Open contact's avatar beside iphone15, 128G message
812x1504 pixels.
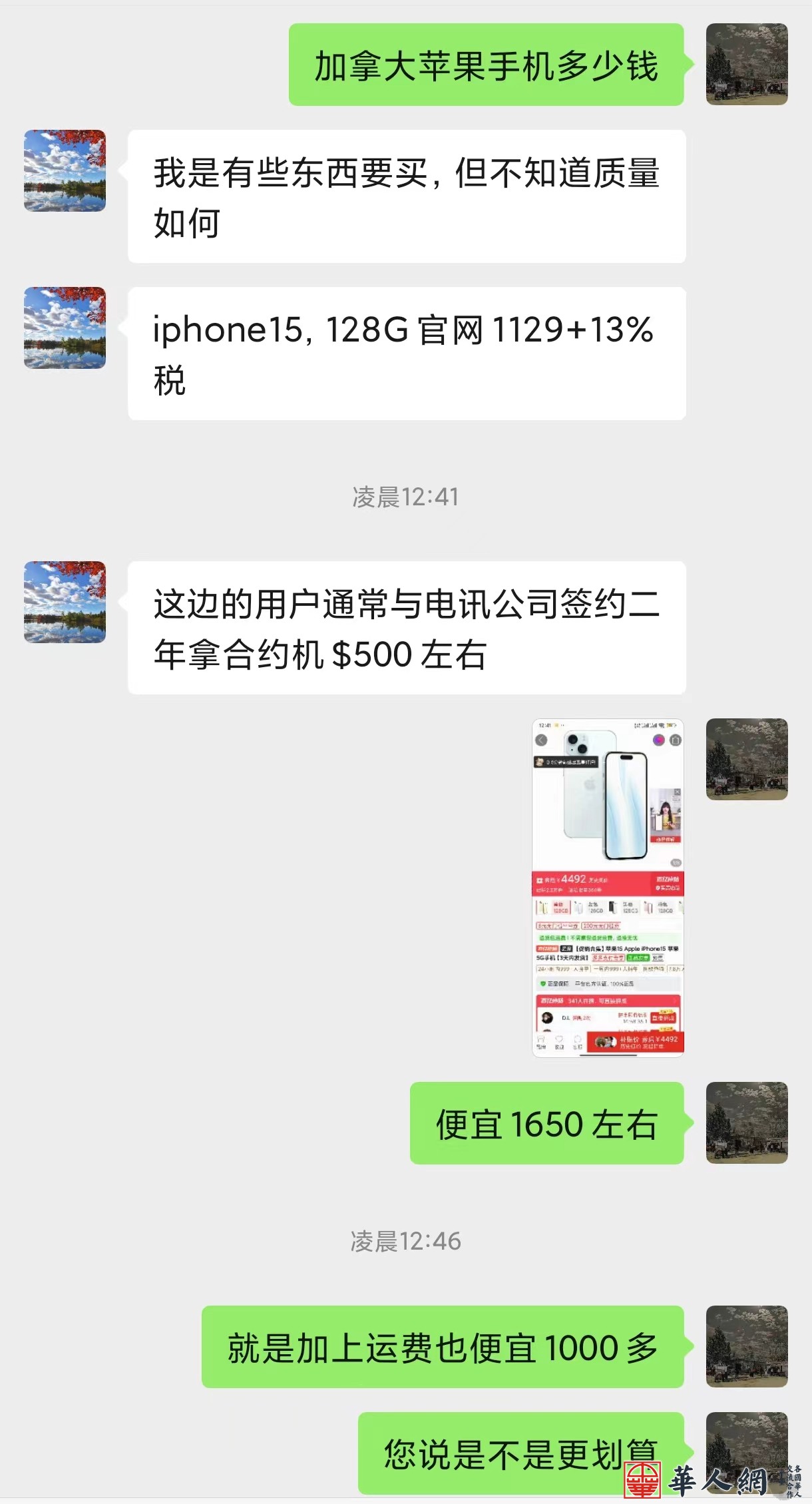point(65,328)
